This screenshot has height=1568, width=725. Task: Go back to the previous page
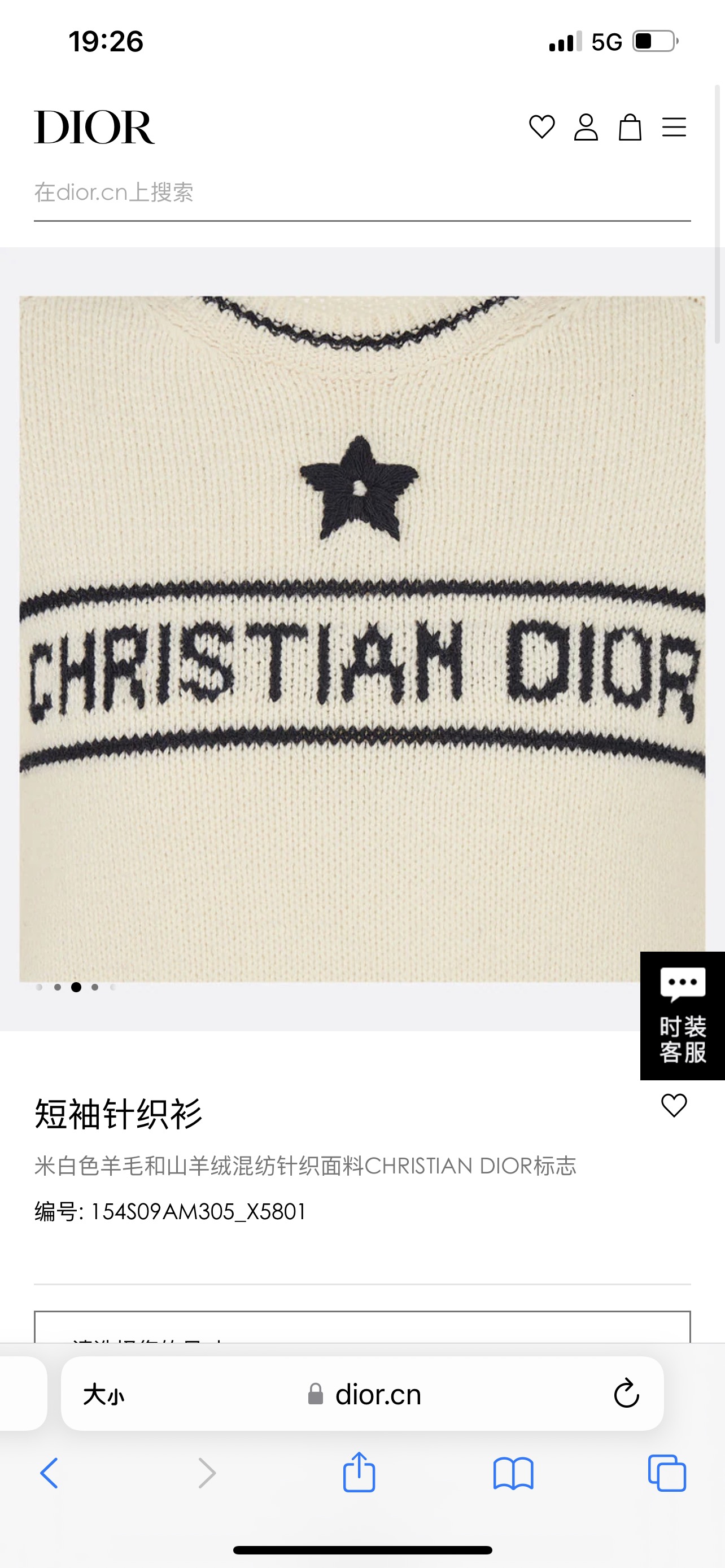coord(49,1474)
